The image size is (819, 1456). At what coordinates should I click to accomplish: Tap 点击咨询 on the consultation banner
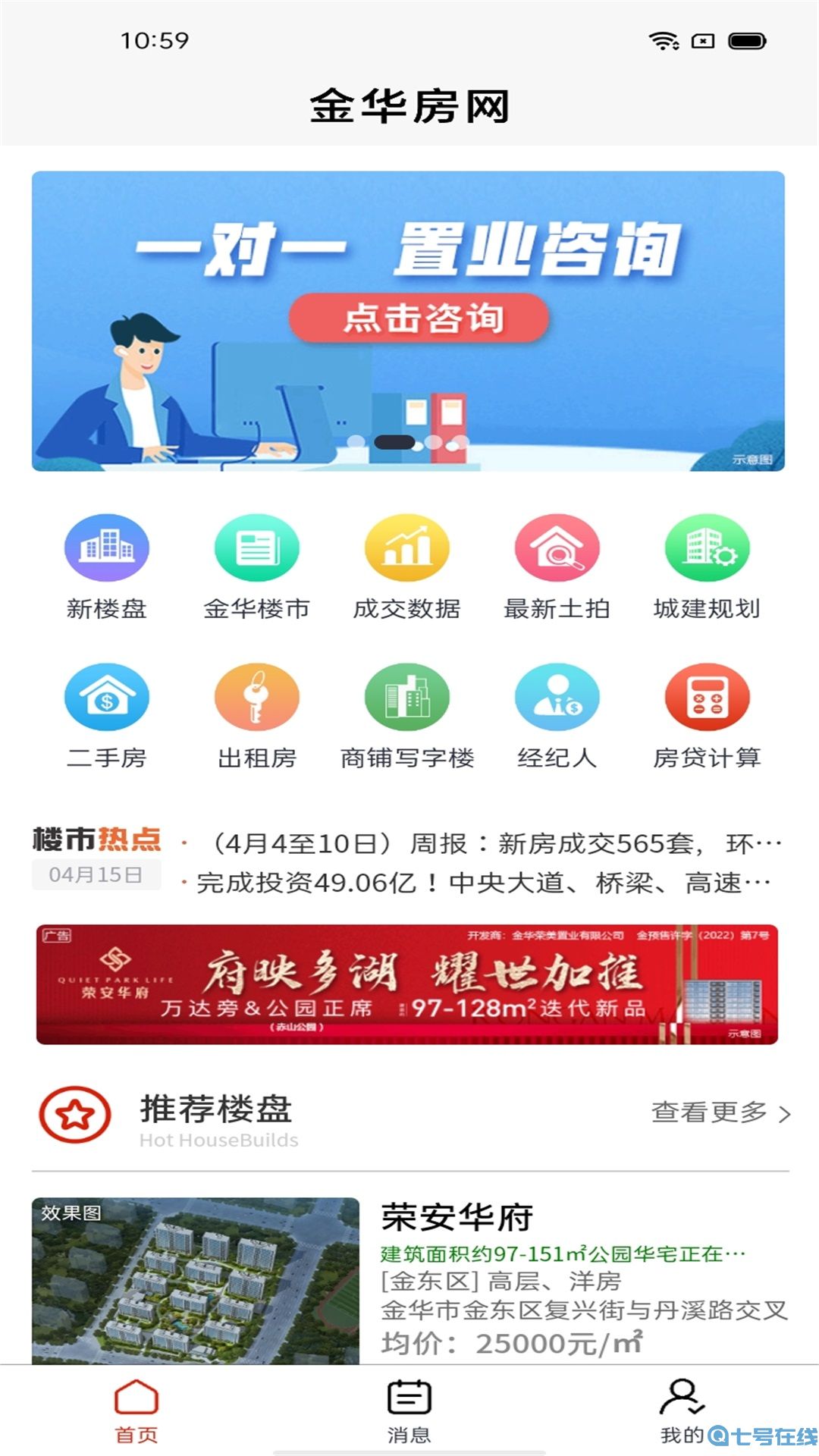(418, 320)
